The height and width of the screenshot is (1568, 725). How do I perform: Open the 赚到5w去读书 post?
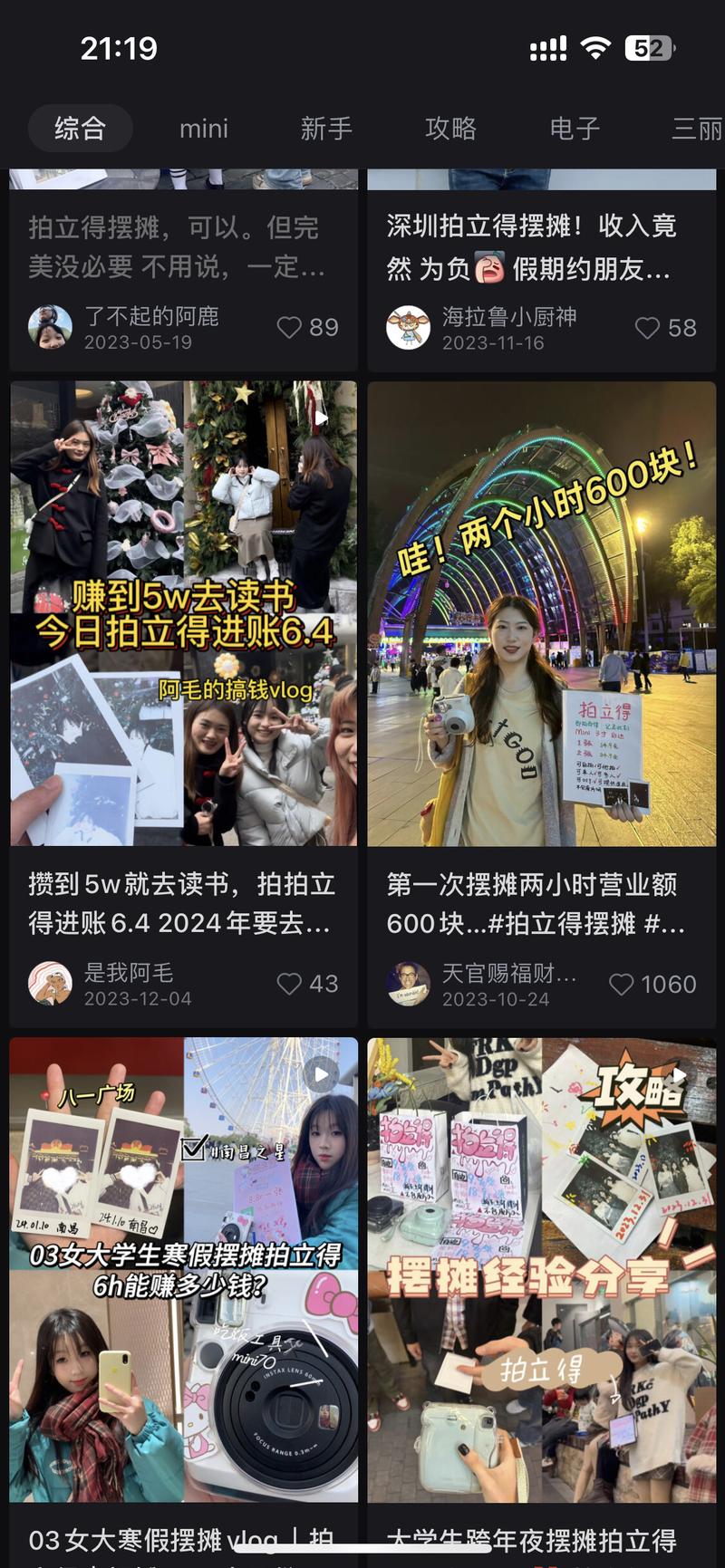click(x=184, y=613)
